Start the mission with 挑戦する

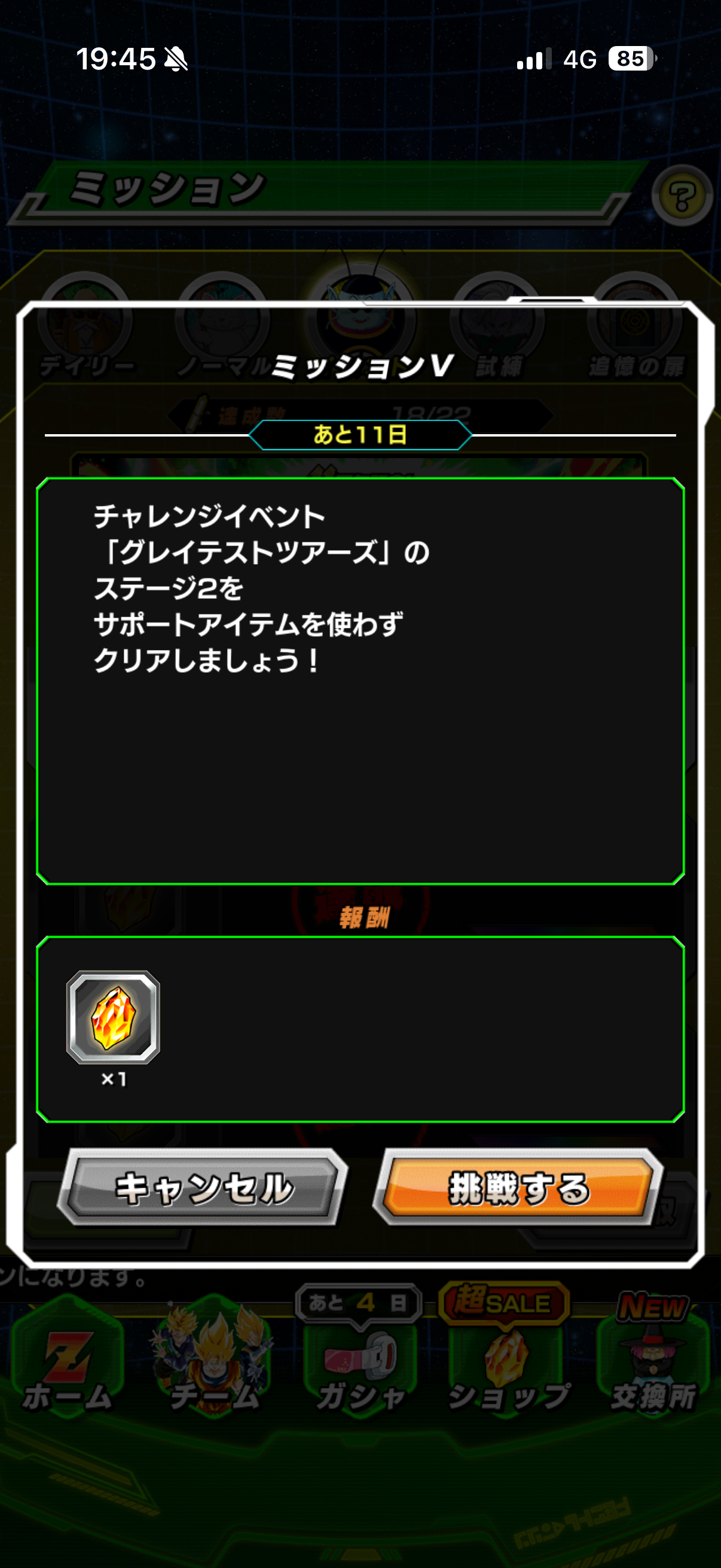(518, 1188)
